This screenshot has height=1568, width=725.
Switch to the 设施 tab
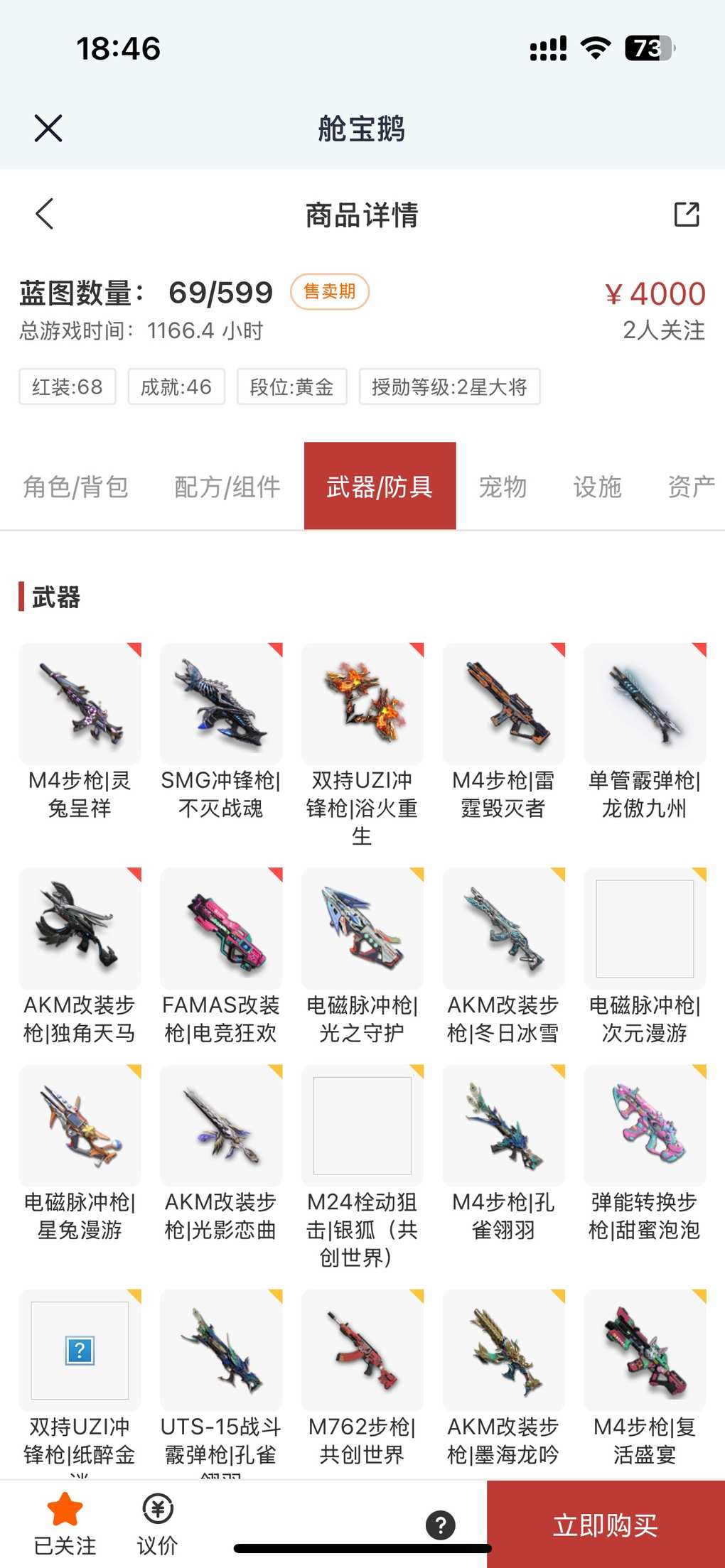tap(597, 487)
